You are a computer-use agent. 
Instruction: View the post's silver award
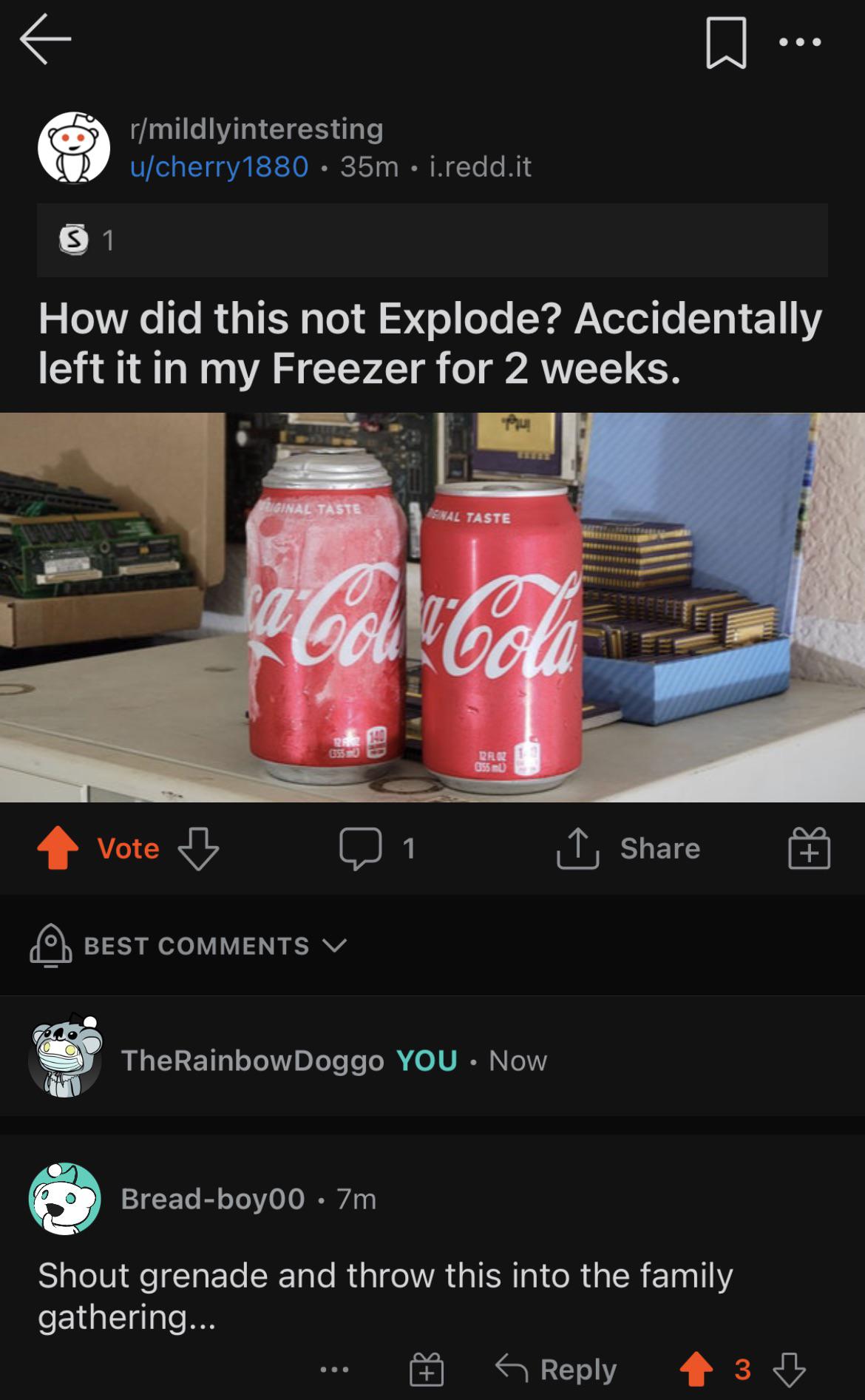point(73,240)
